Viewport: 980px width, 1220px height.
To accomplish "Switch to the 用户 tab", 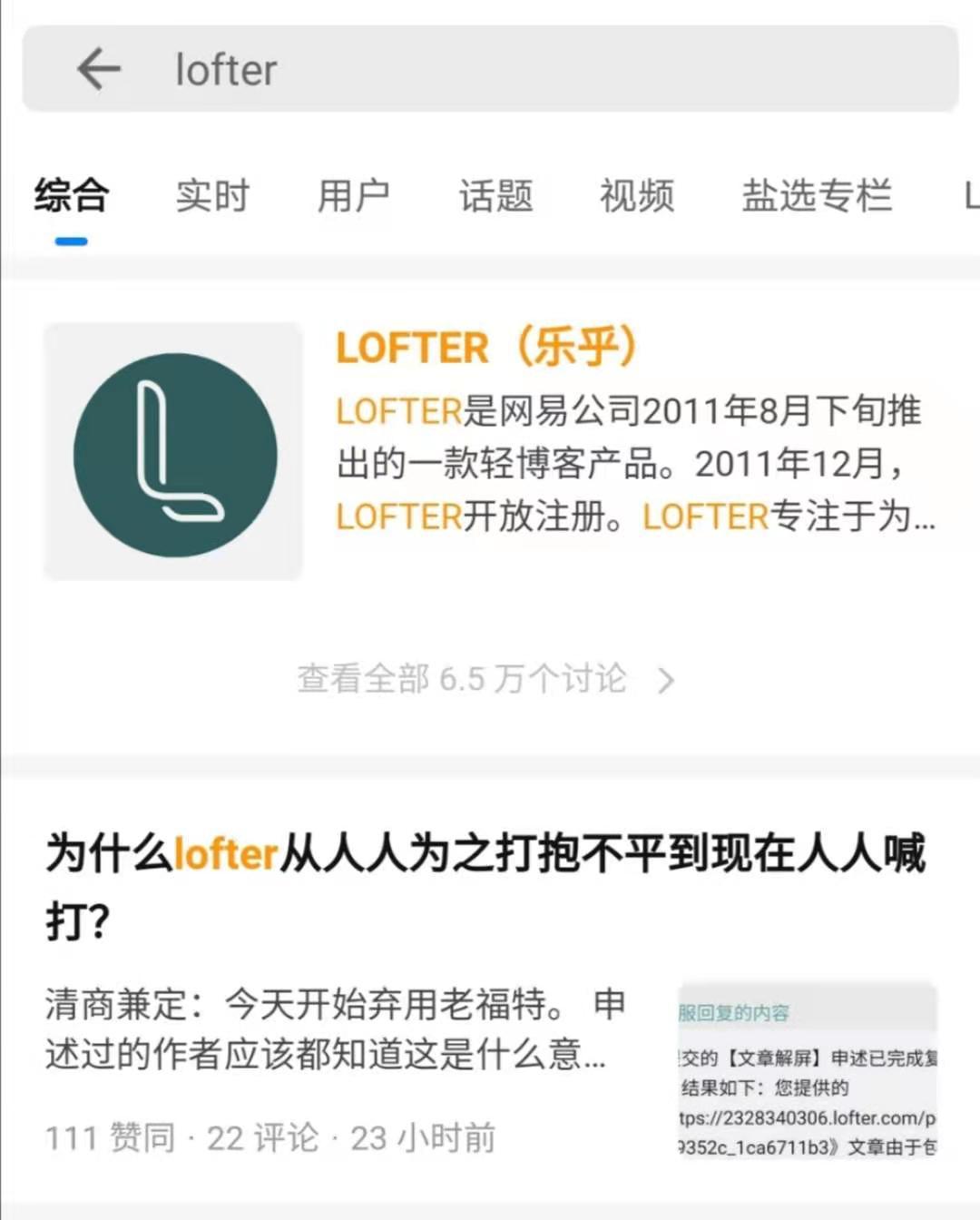I will coord(353,195).
